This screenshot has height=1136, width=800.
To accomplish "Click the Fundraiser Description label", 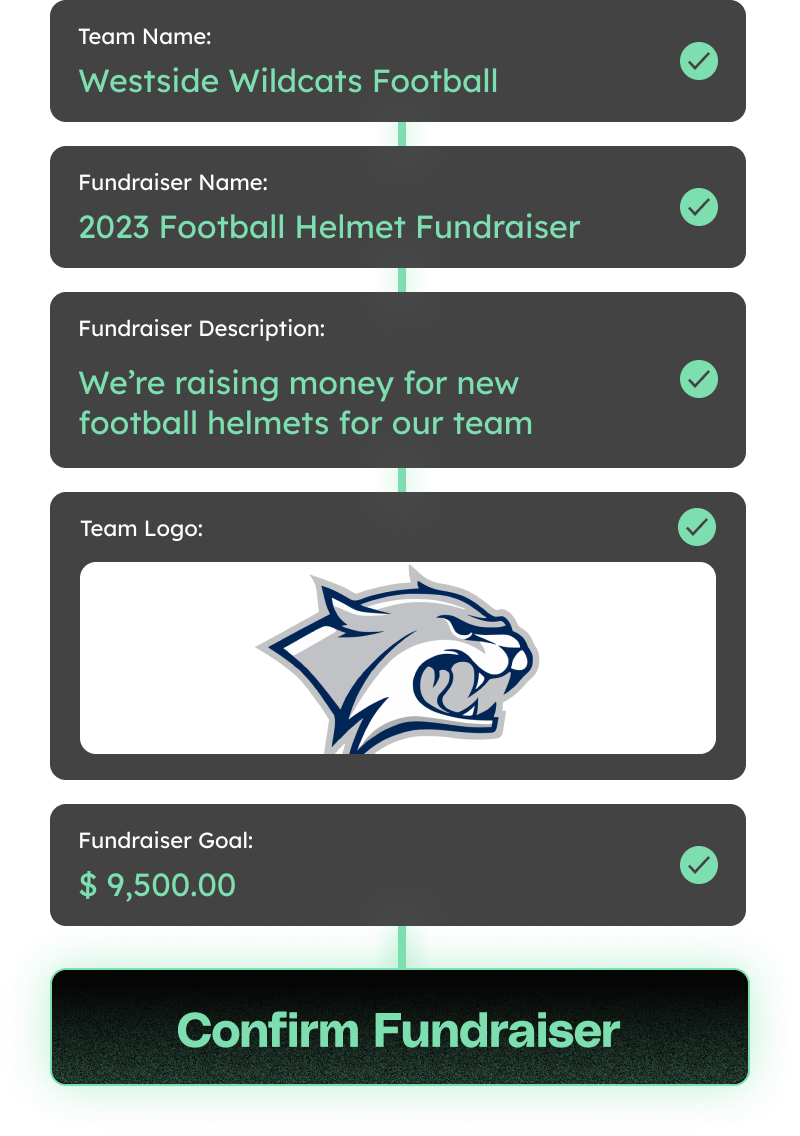I will [203, 328].
